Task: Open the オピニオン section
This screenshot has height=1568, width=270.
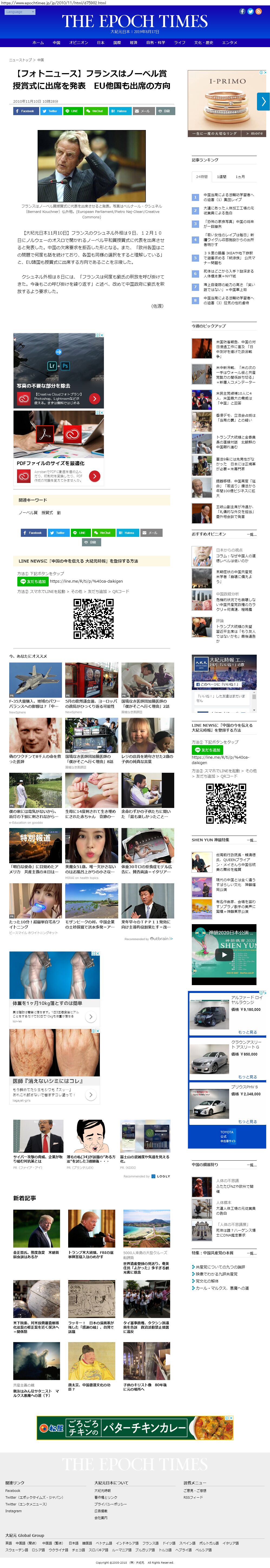Action: [x=78, y=43]
